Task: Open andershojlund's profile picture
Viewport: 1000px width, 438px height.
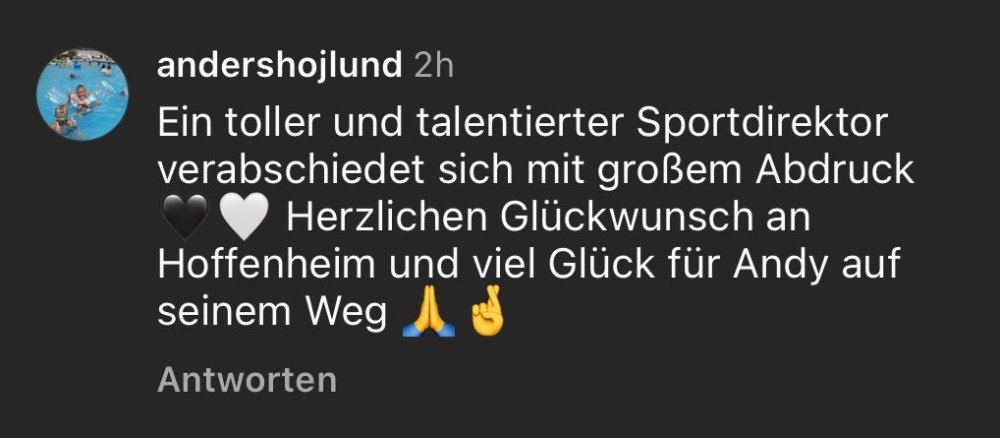Action: pyautogui.click(x=82, y=94)
